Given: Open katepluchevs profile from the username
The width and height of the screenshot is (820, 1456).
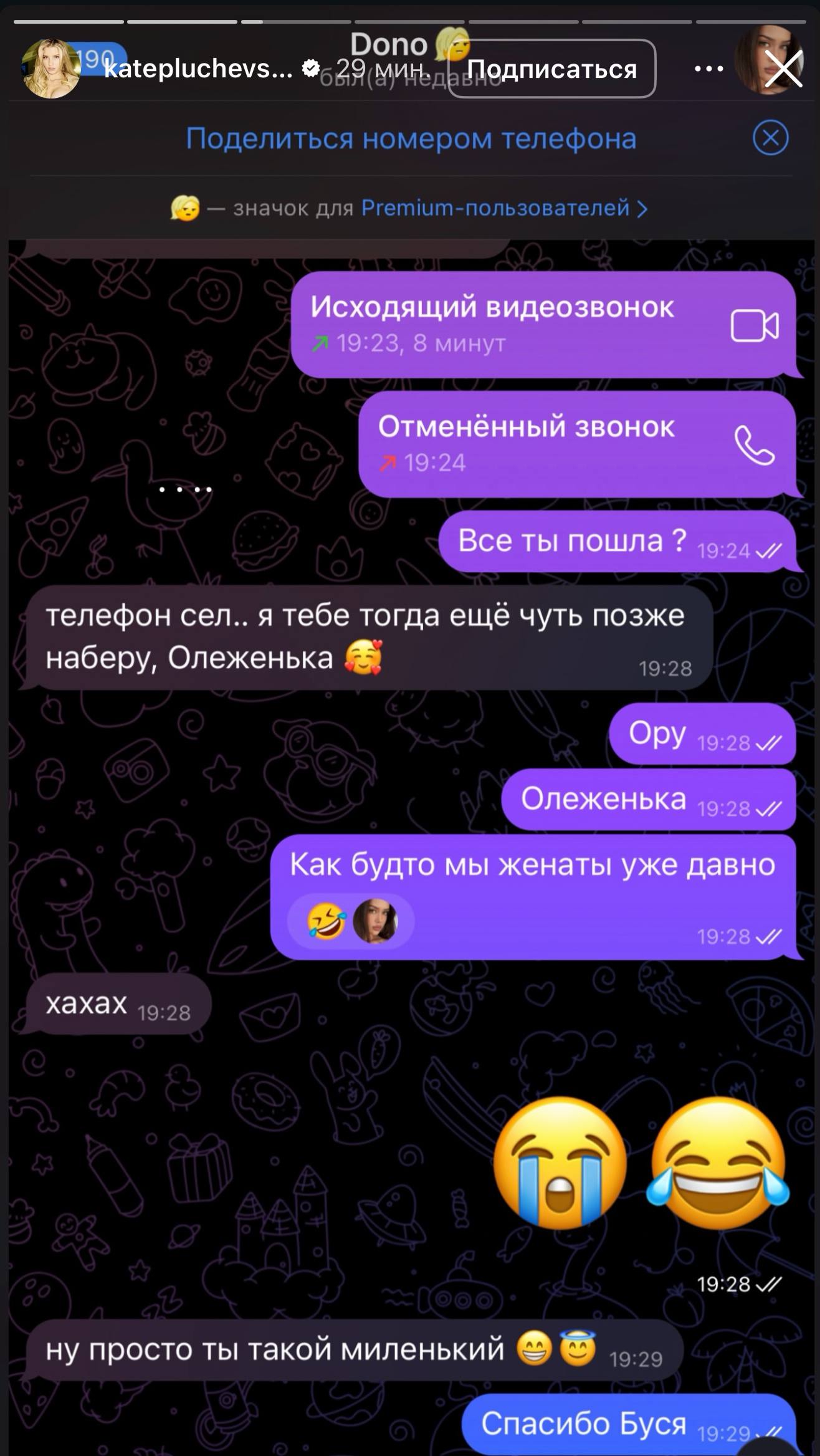Looking at the screenshot, I should click(198, 69).
